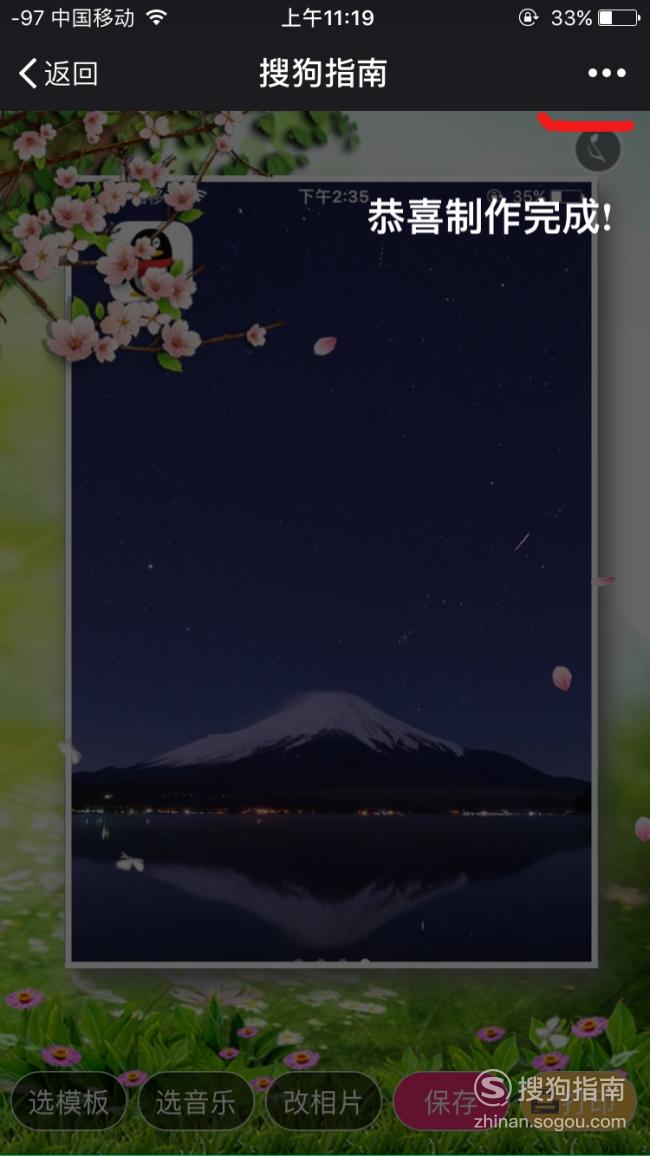Viewport: 650px width, 1156px height.
Task: Open the three-dot overflow menu
Action: click(607, 73)
